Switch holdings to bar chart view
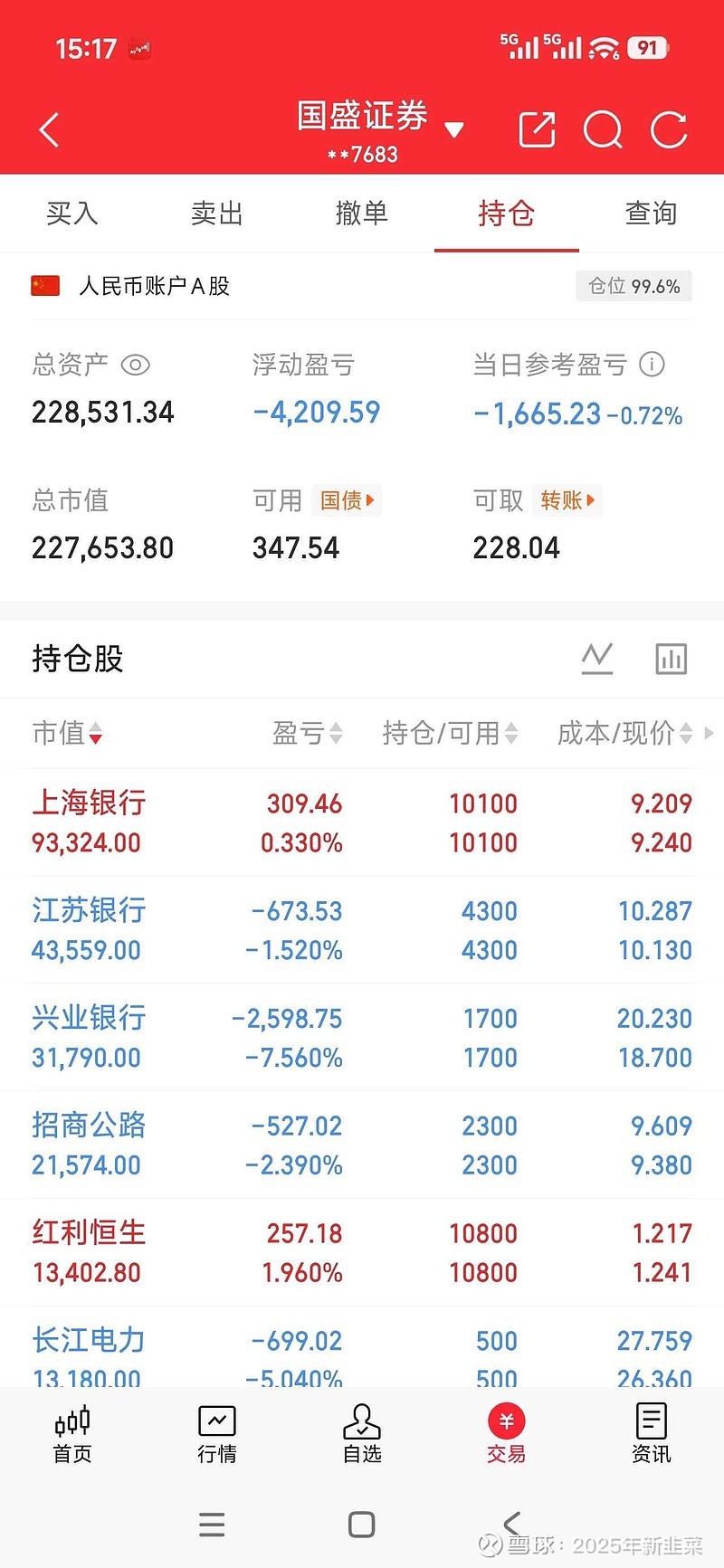The width and height of the screenshot is (724, 1568). click(671, 658)
